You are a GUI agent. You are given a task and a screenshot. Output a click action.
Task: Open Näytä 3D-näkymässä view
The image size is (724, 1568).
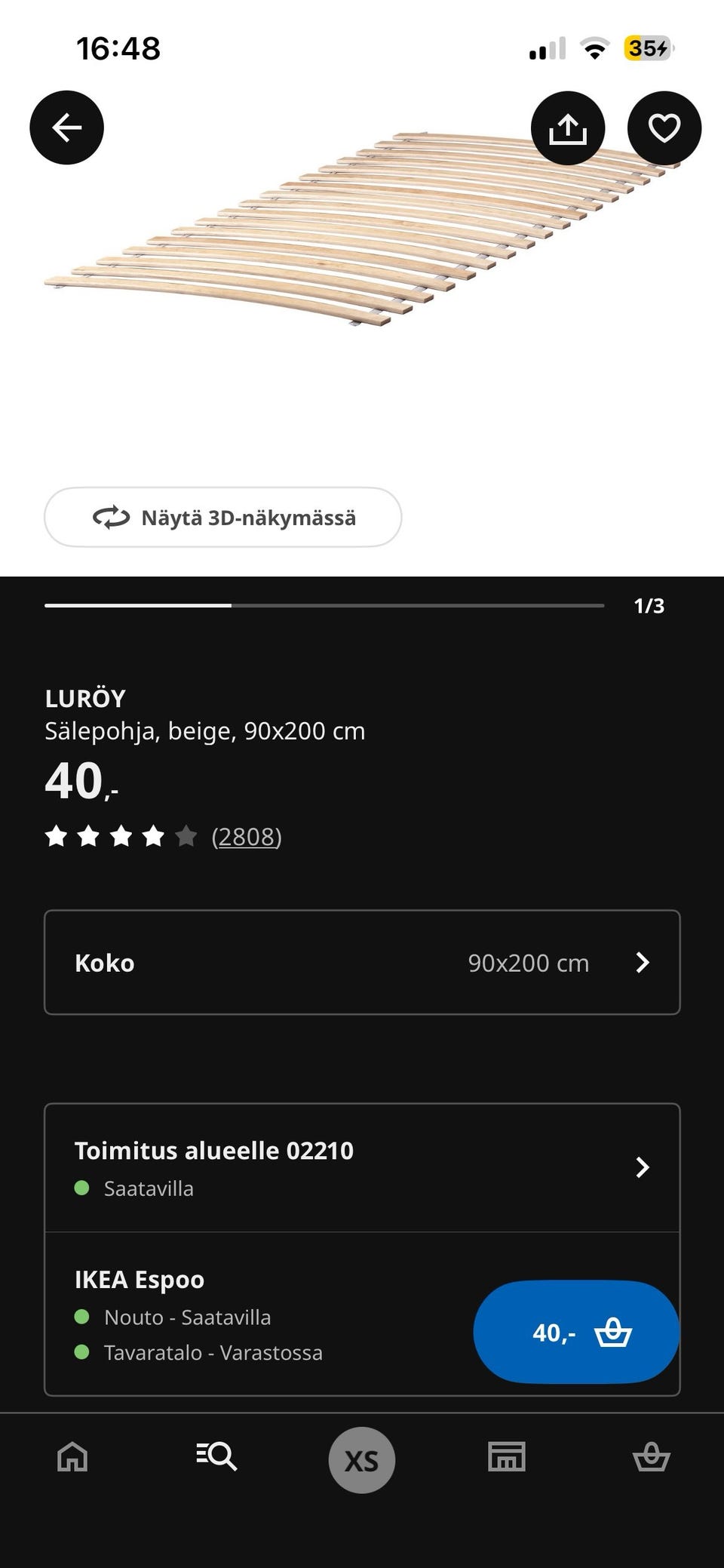point(224,517)
